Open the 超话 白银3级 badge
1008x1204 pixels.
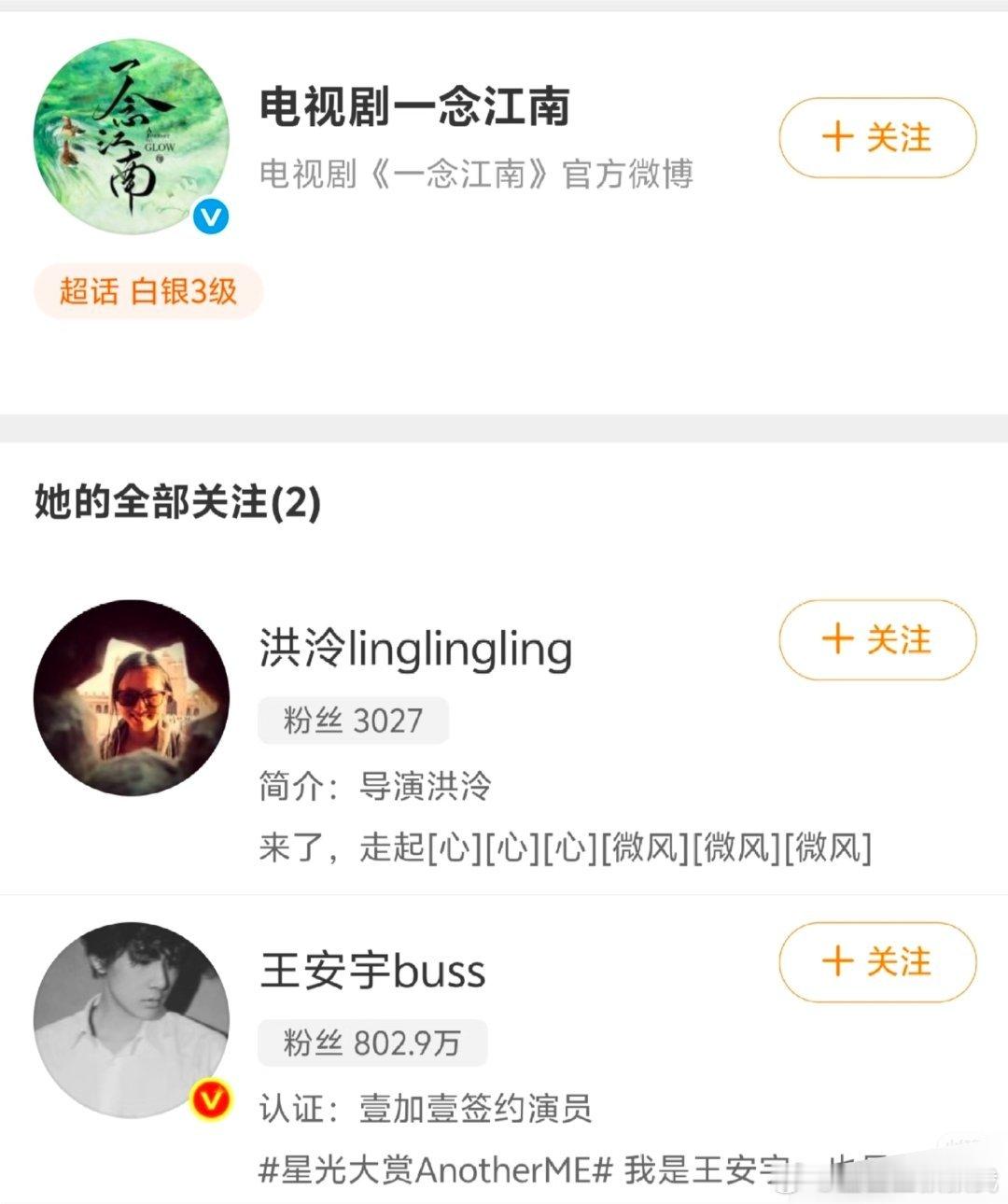pos(148,291)
